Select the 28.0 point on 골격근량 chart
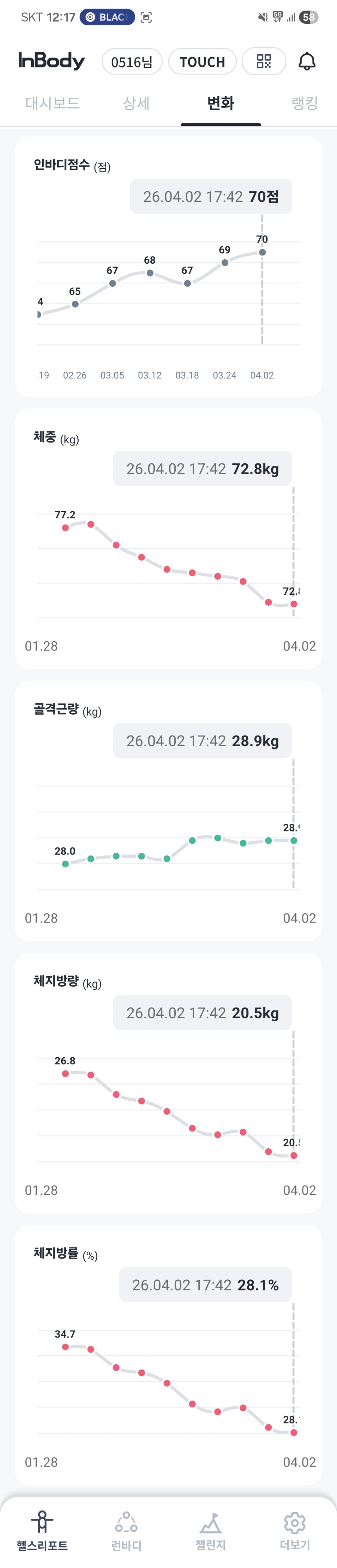Viewport: 337px width, 1568px height. click(66, 864)
